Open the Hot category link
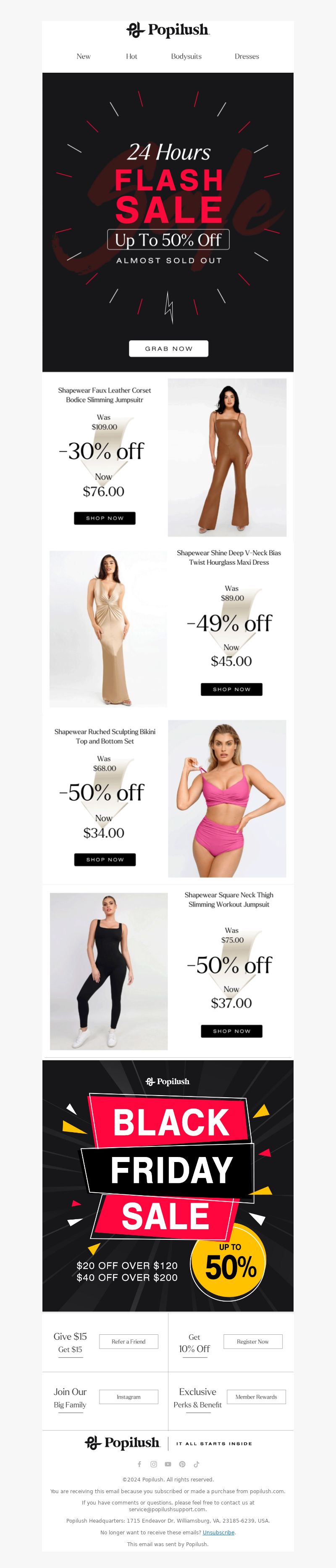 coord(131,56)
